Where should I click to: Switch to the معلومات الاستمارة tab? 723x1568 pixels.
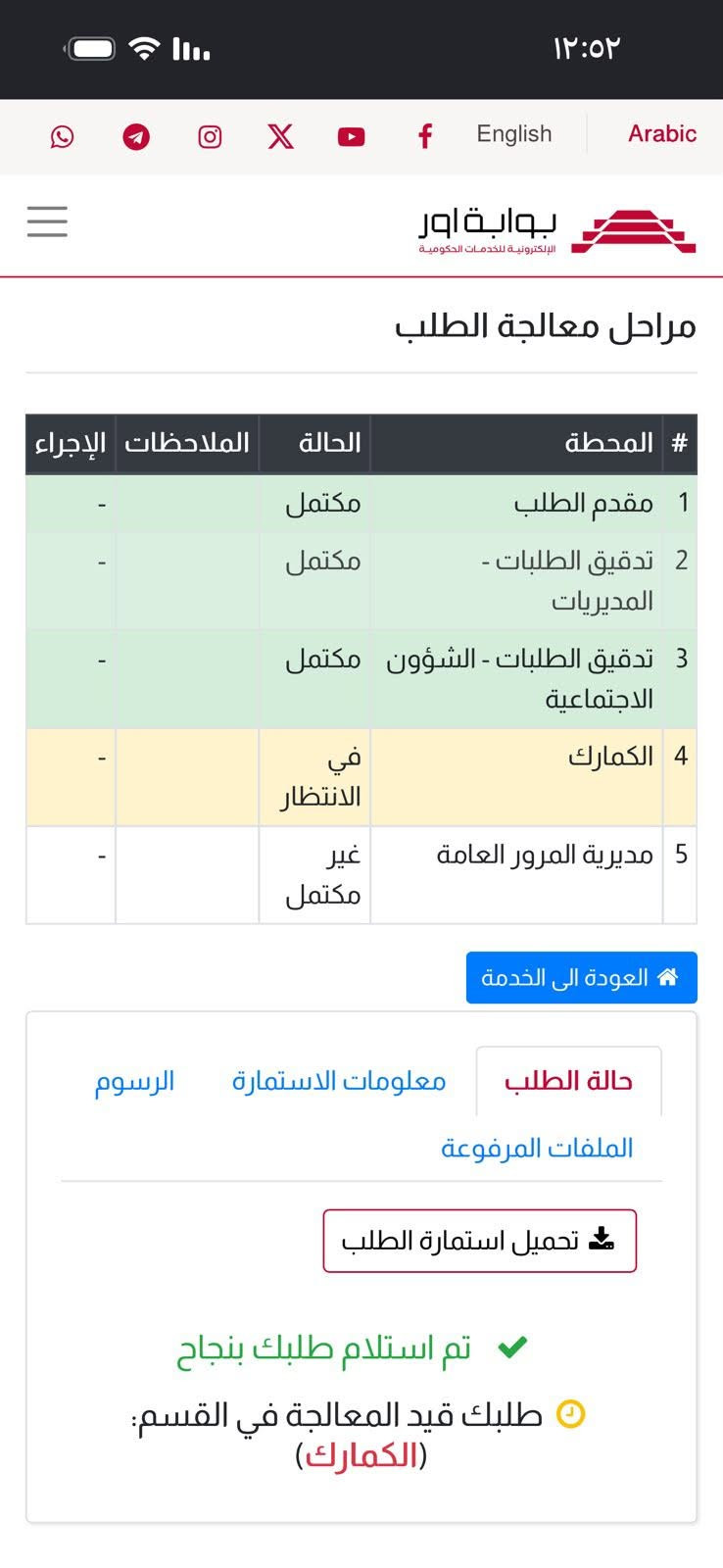click(x=339, y=1081)
